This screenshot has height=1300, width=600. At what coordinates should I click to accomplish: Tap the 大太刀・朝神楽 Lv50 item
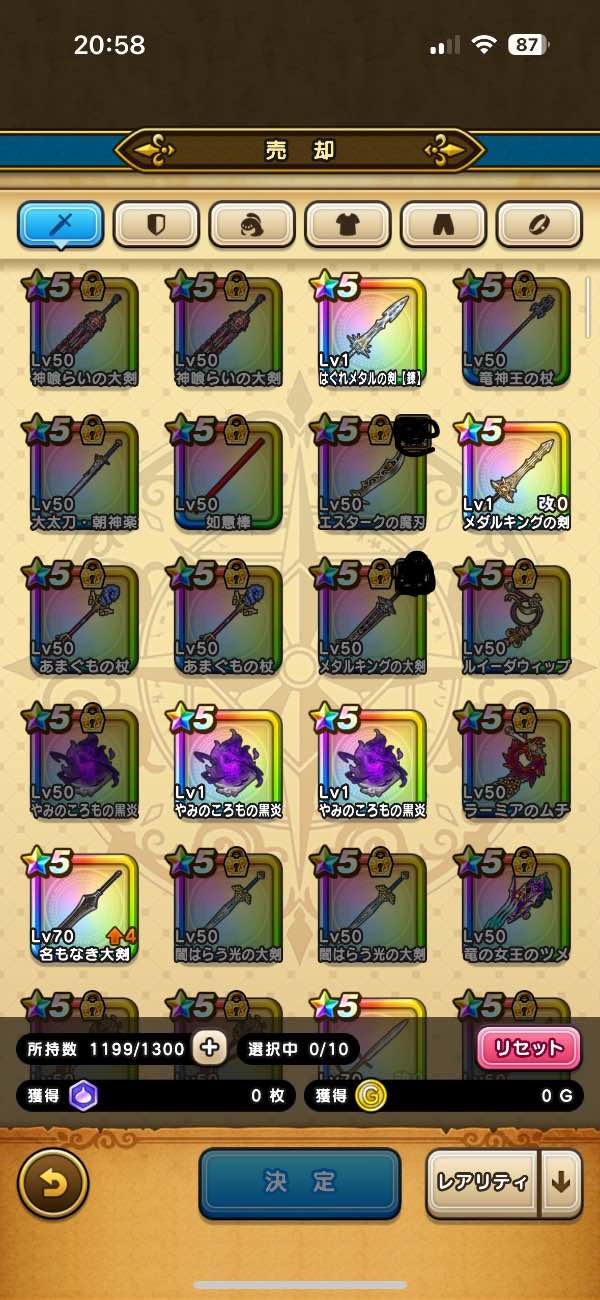(84, 478)
